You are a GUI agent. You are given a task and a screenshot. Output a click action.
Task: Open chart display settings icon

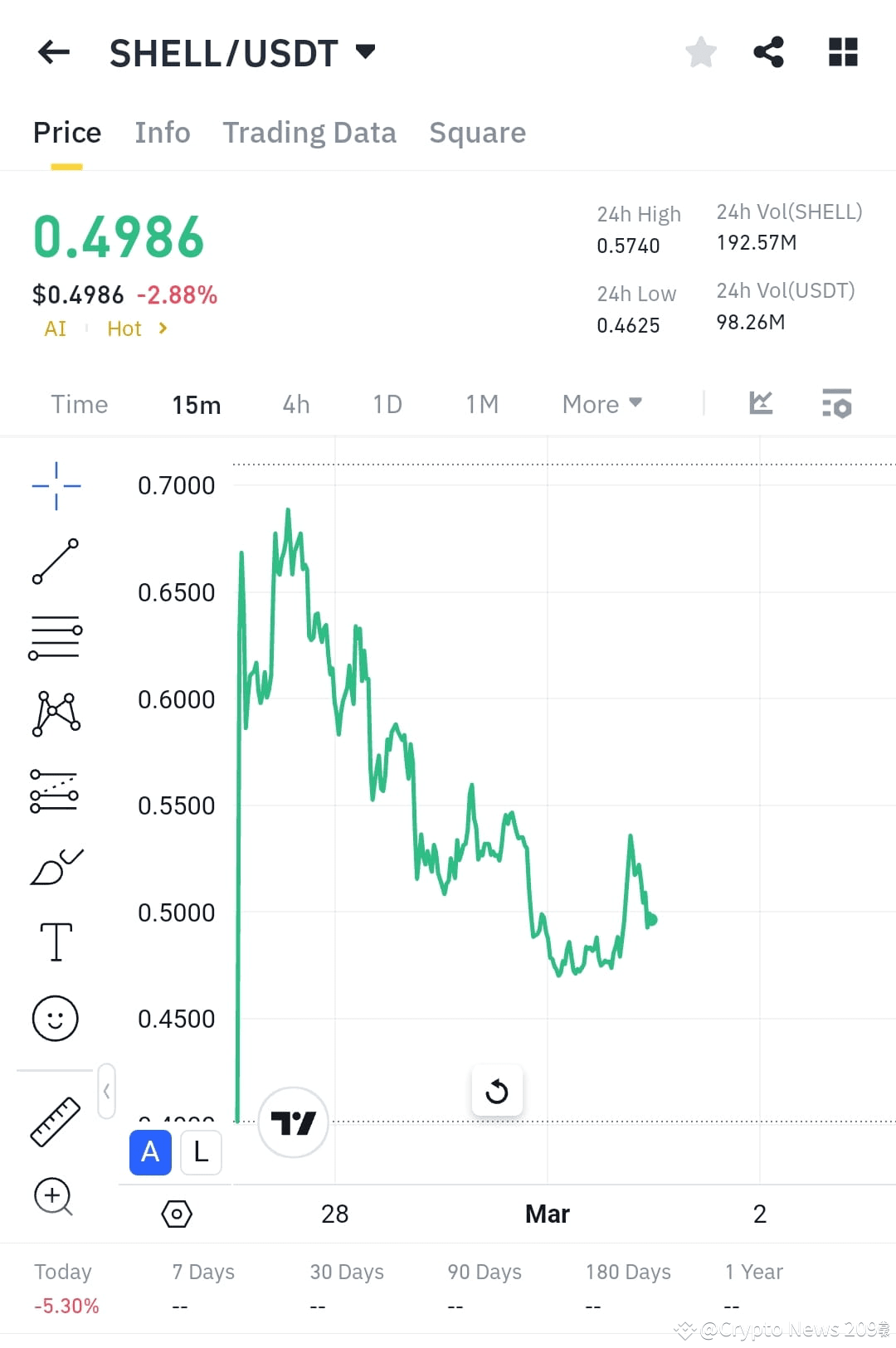836,404
